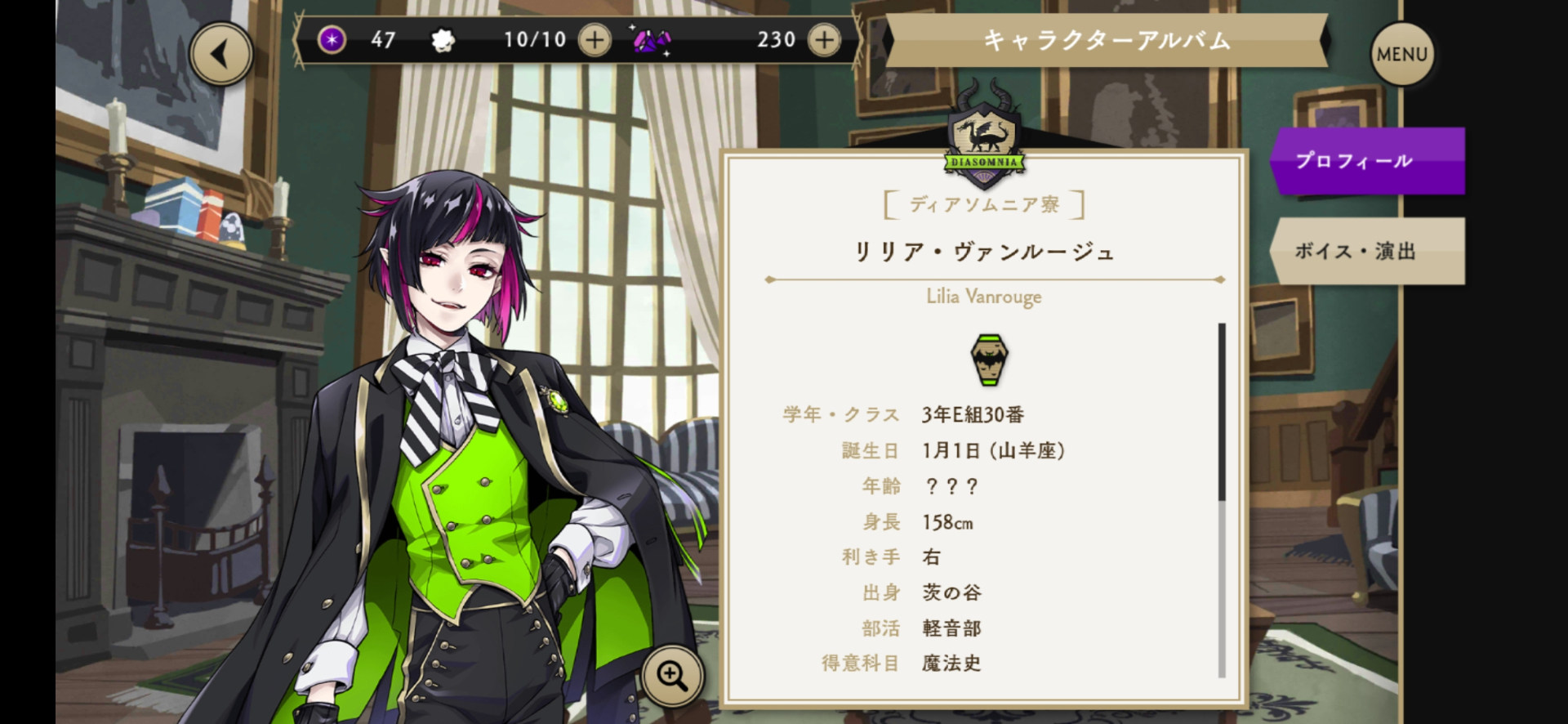Open the MENU button

click(x=1401, y=55)
